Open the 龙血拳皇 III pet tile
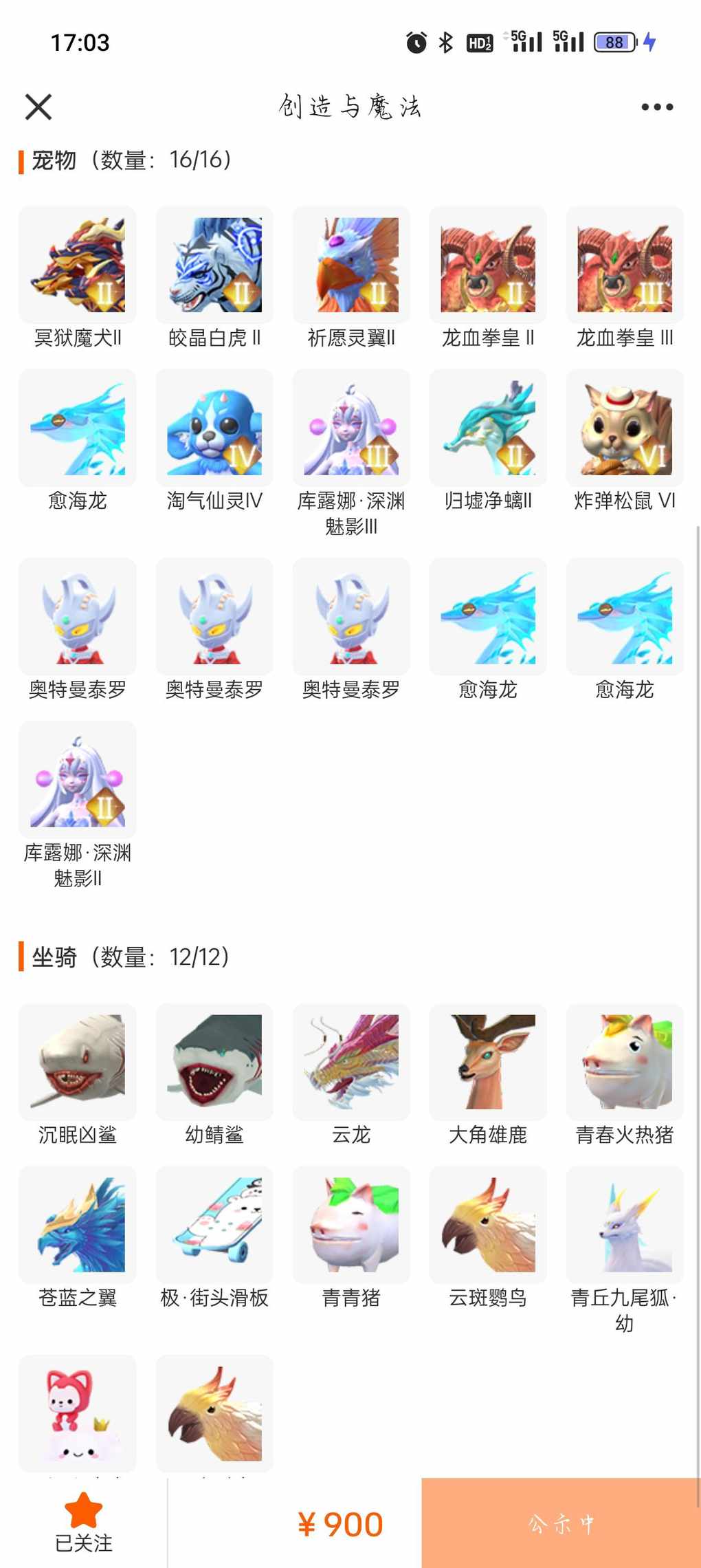The image size is (701, 1568). pyautogui.click(x=625, y=265)
